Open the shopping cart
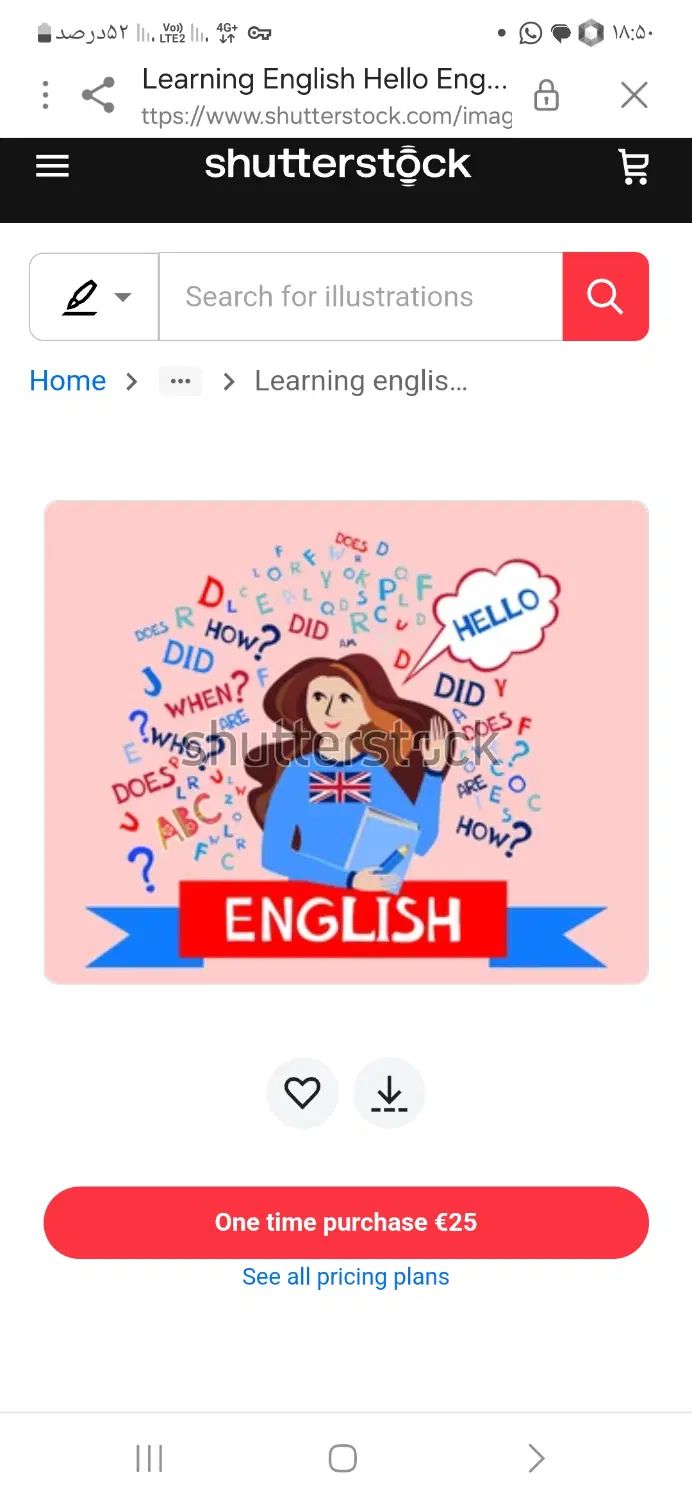Screen dimensions: 692x1500 click(634, 166)
